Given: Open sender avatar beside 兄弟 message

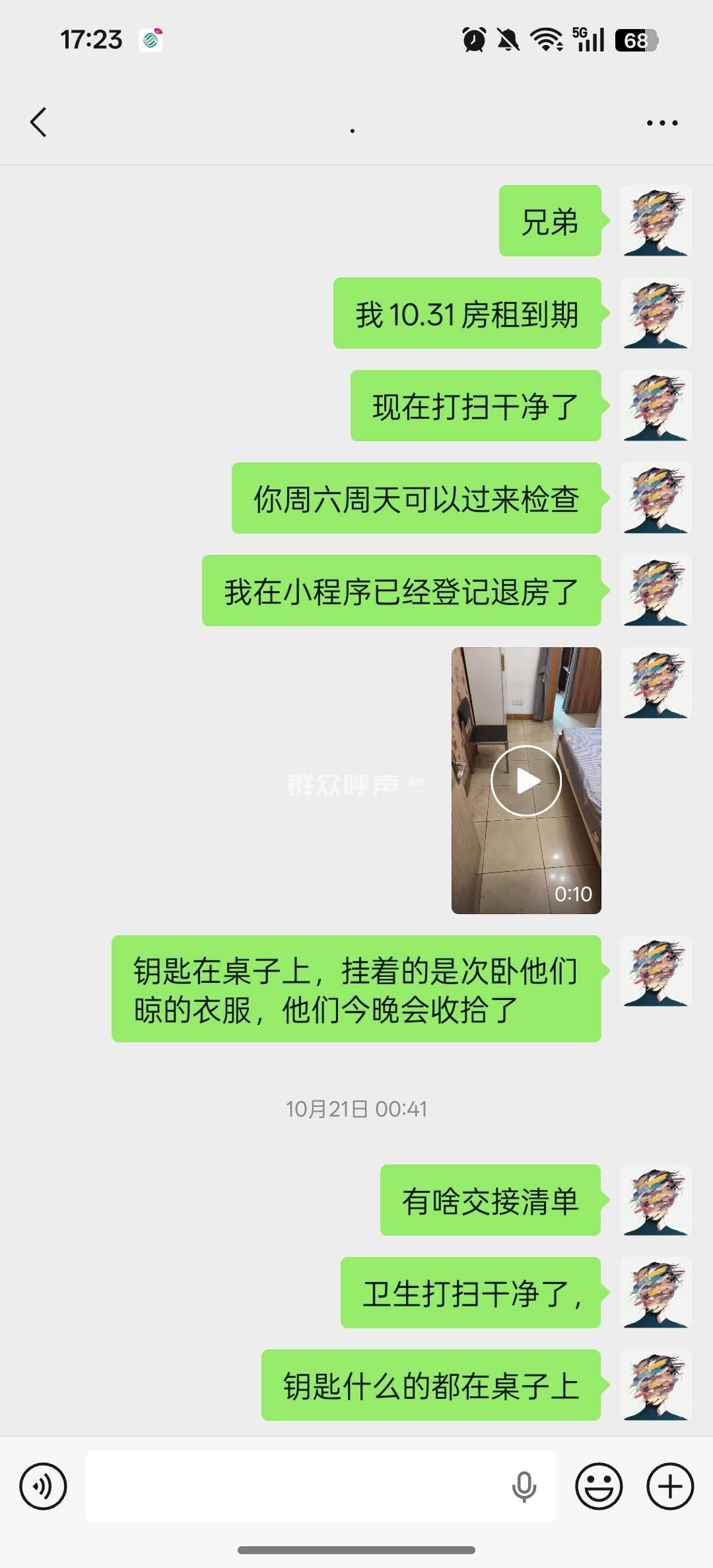Looking at the screenshot, I should pyautogui.click(x=656, y=221).
